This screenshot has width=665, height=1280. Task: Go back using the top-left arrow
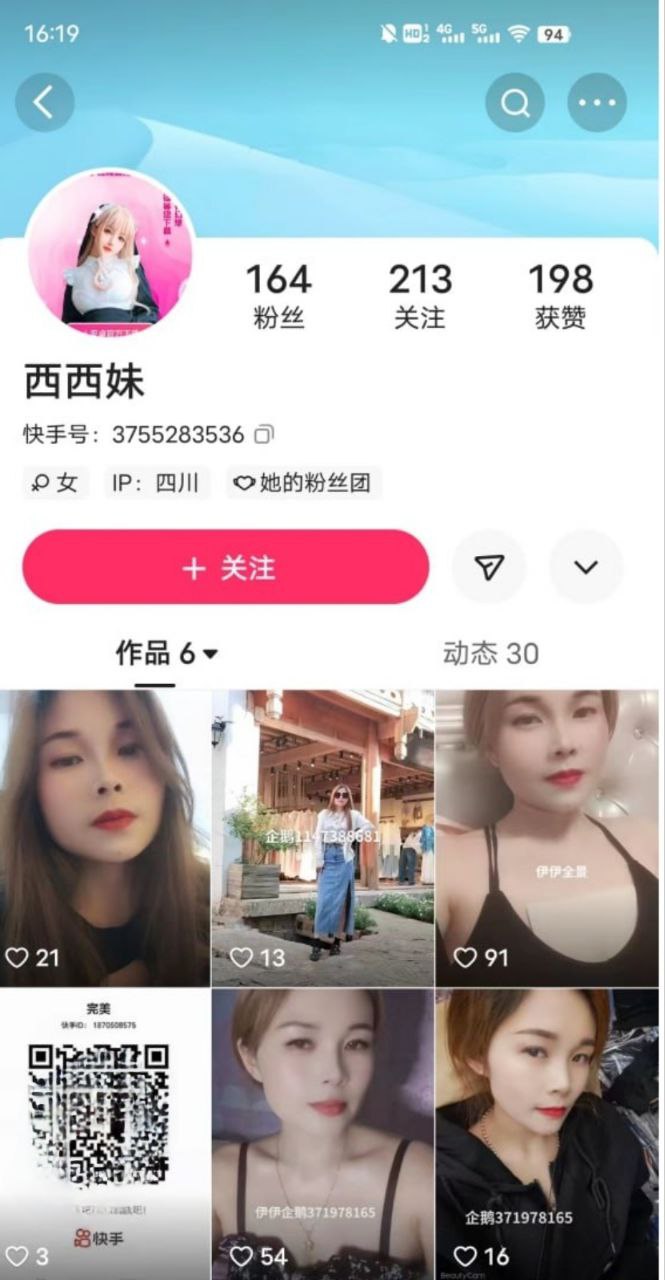[44, 102]
